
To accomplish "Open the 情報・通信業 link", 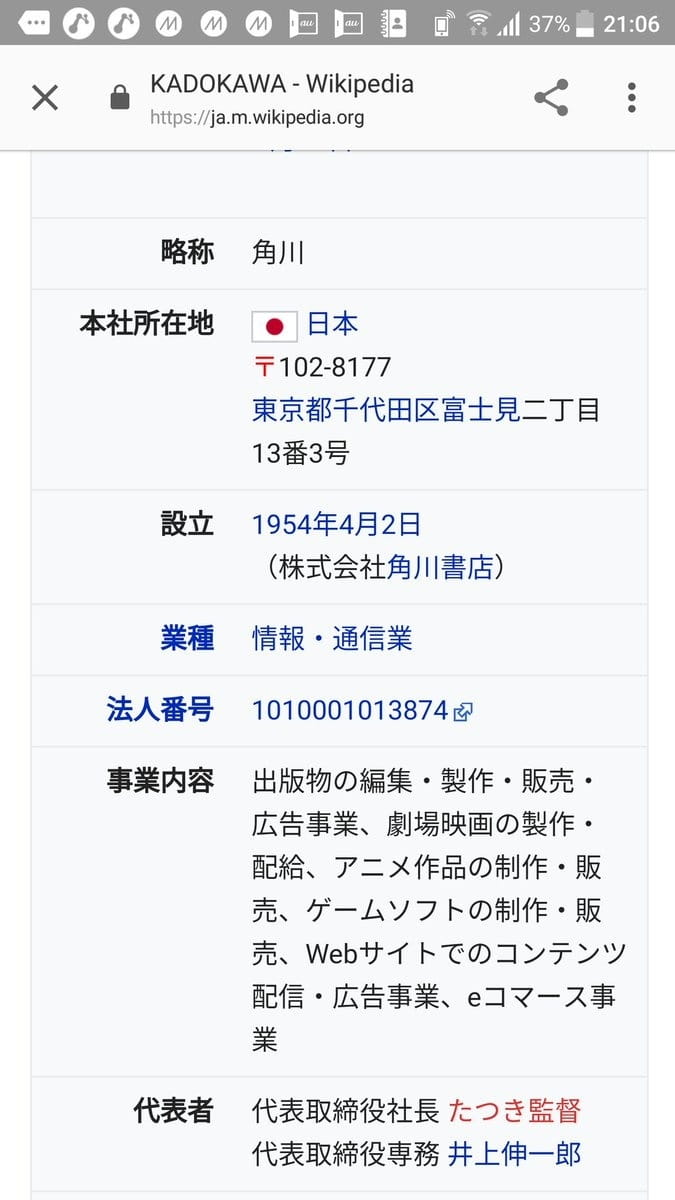I will click(x=332, y=639).
